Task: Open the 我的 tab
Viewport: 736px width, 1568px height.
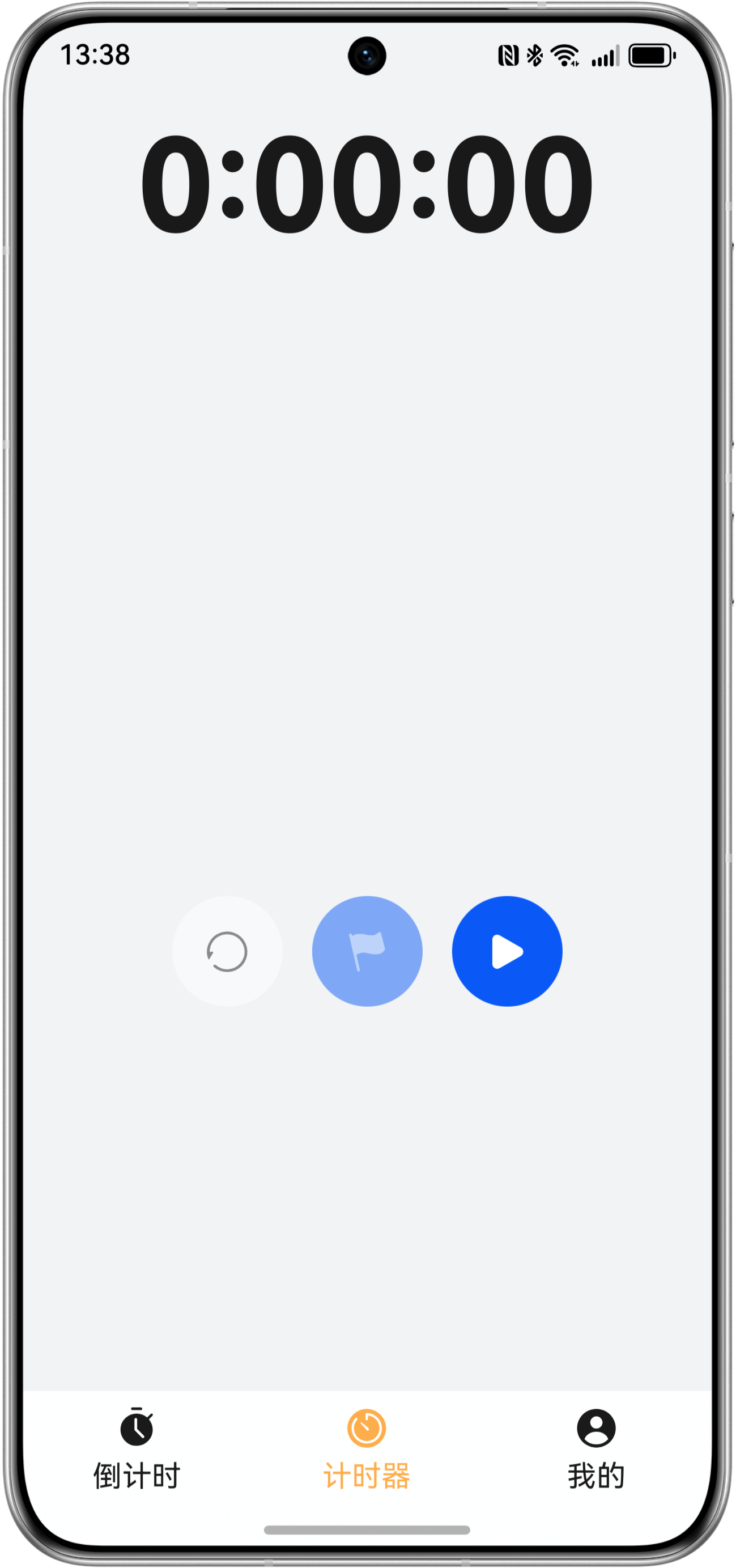Action: pos(596,1449)
